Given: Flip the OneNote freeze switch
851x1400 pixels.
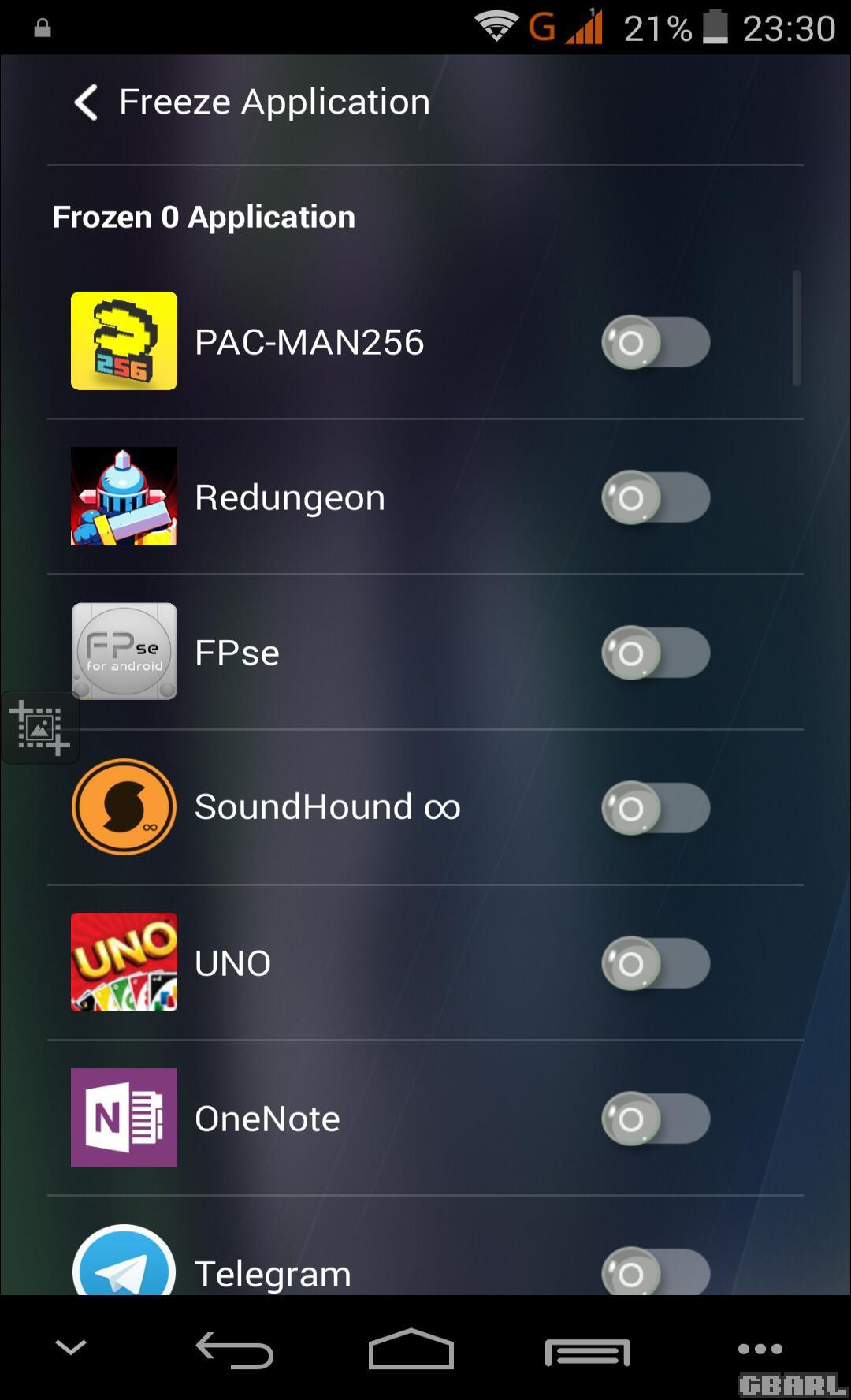Looking at the screenshot, I should click(x=656, y=1119).
